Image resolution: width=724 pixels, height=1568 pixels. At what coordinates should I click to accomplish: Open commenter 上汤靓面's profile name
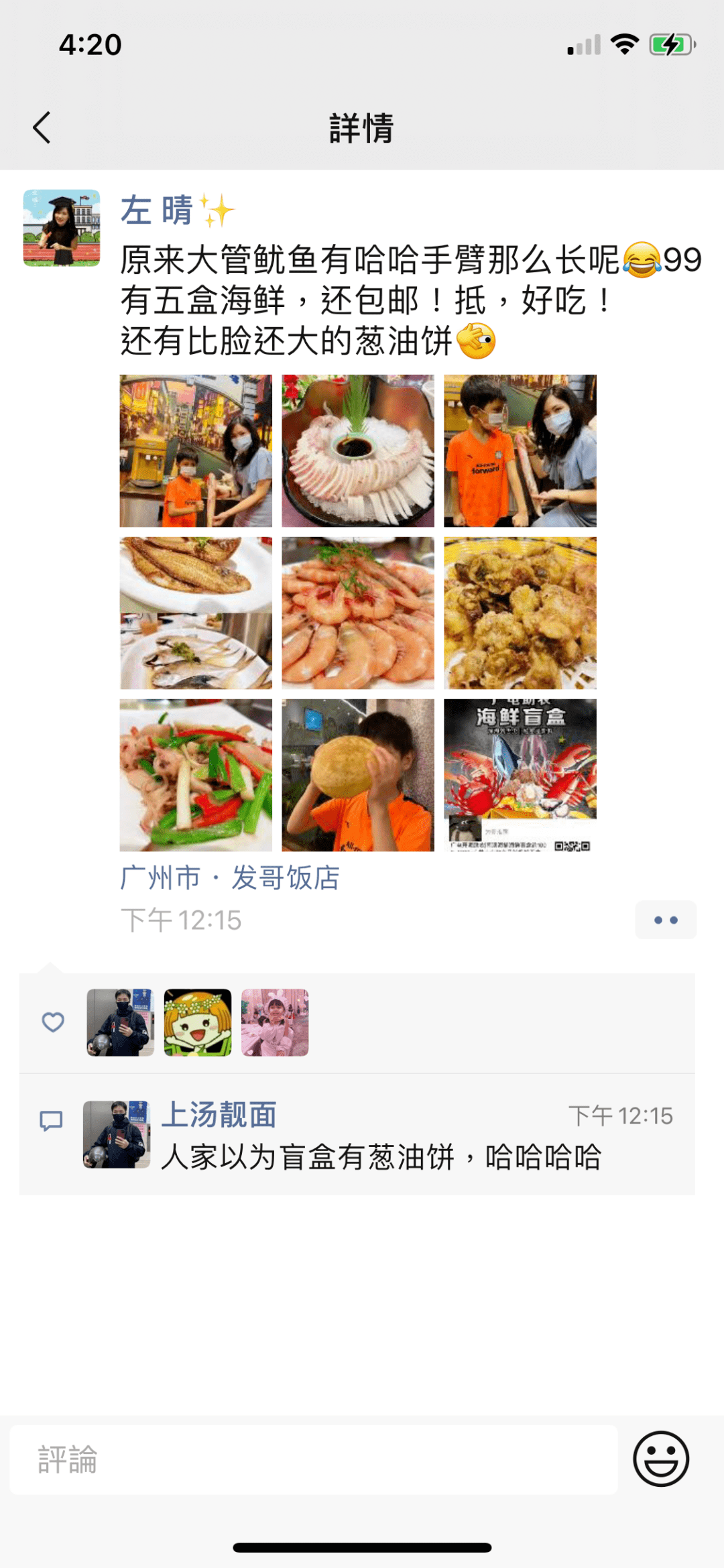click(x=219, y=1115)
